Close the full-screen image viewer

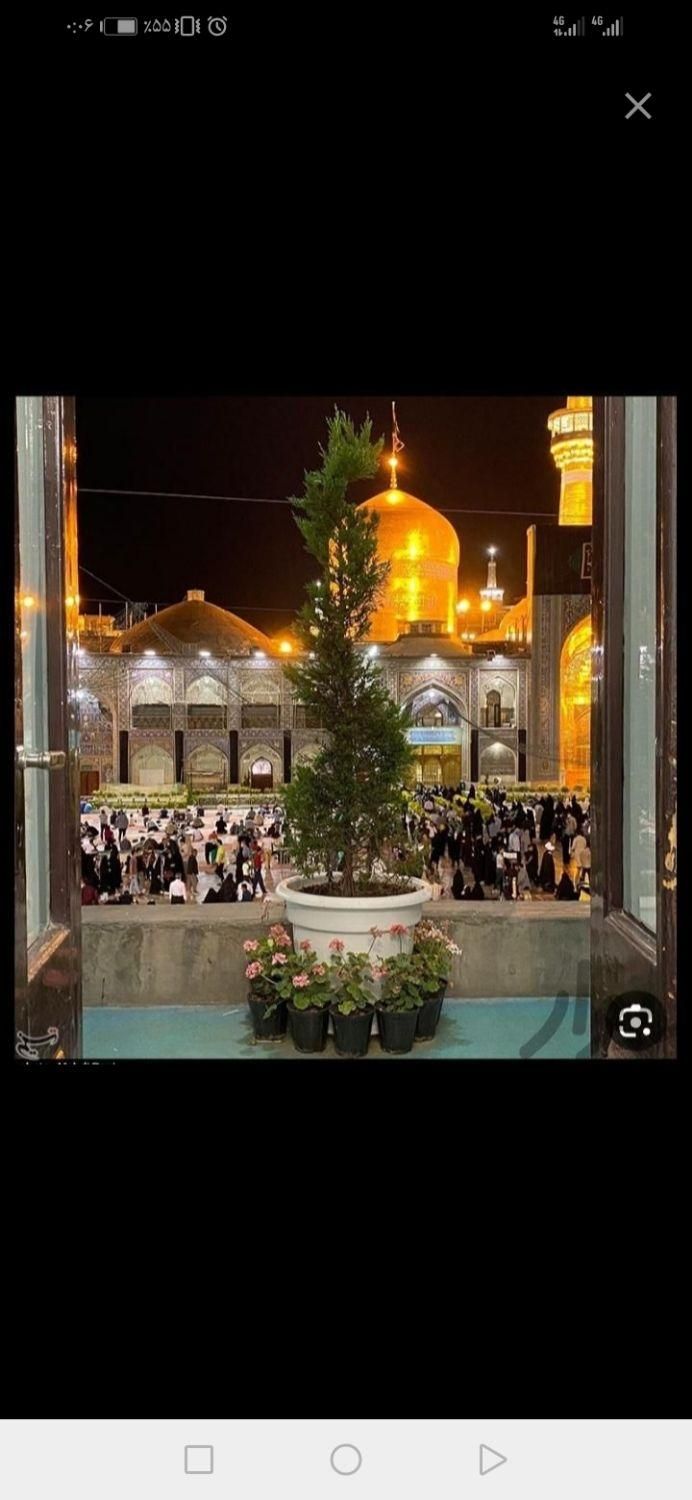(x=638, y=106)
